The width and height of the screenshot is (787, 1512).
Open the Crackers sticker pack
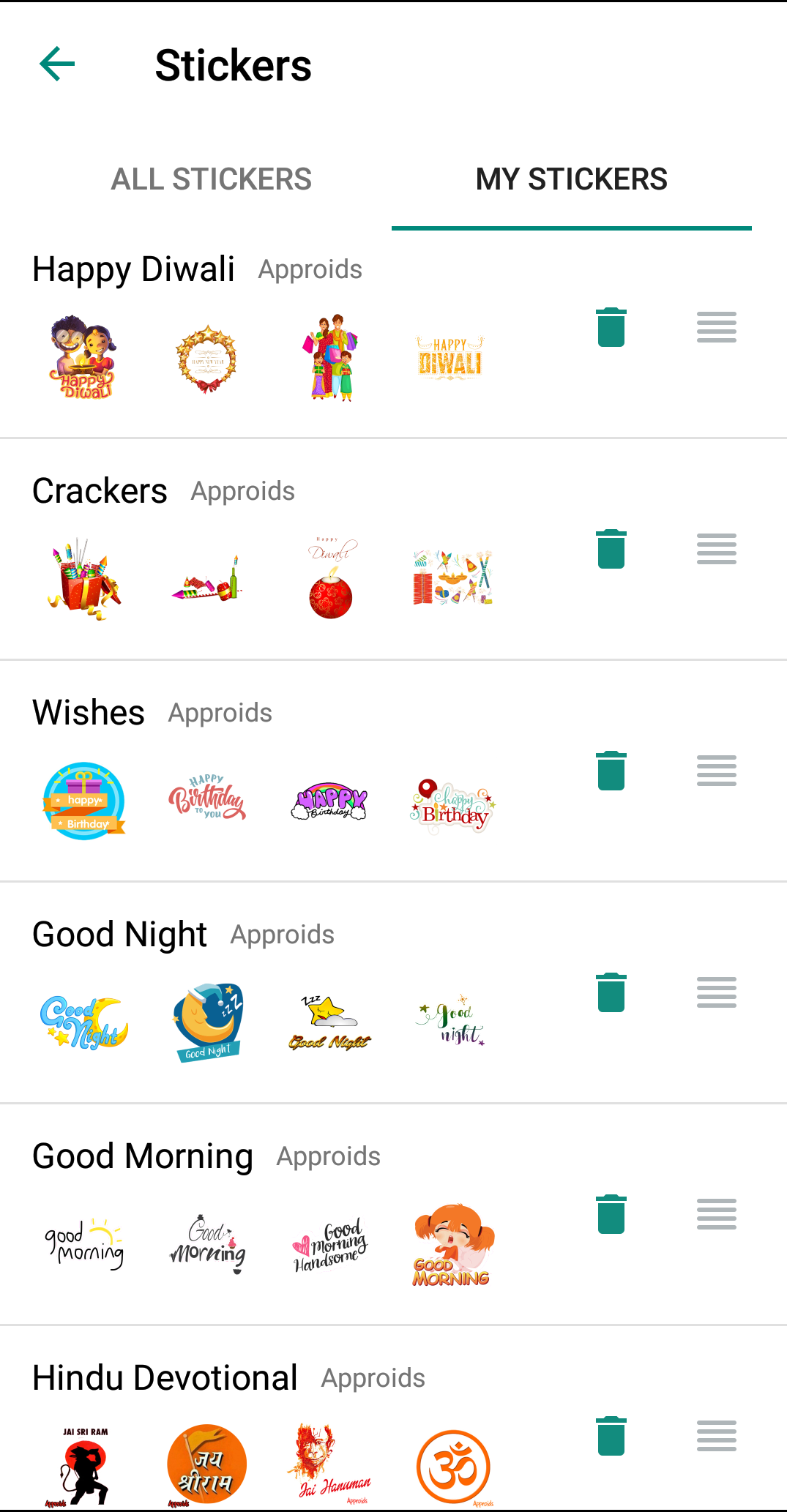pos(100,491)
